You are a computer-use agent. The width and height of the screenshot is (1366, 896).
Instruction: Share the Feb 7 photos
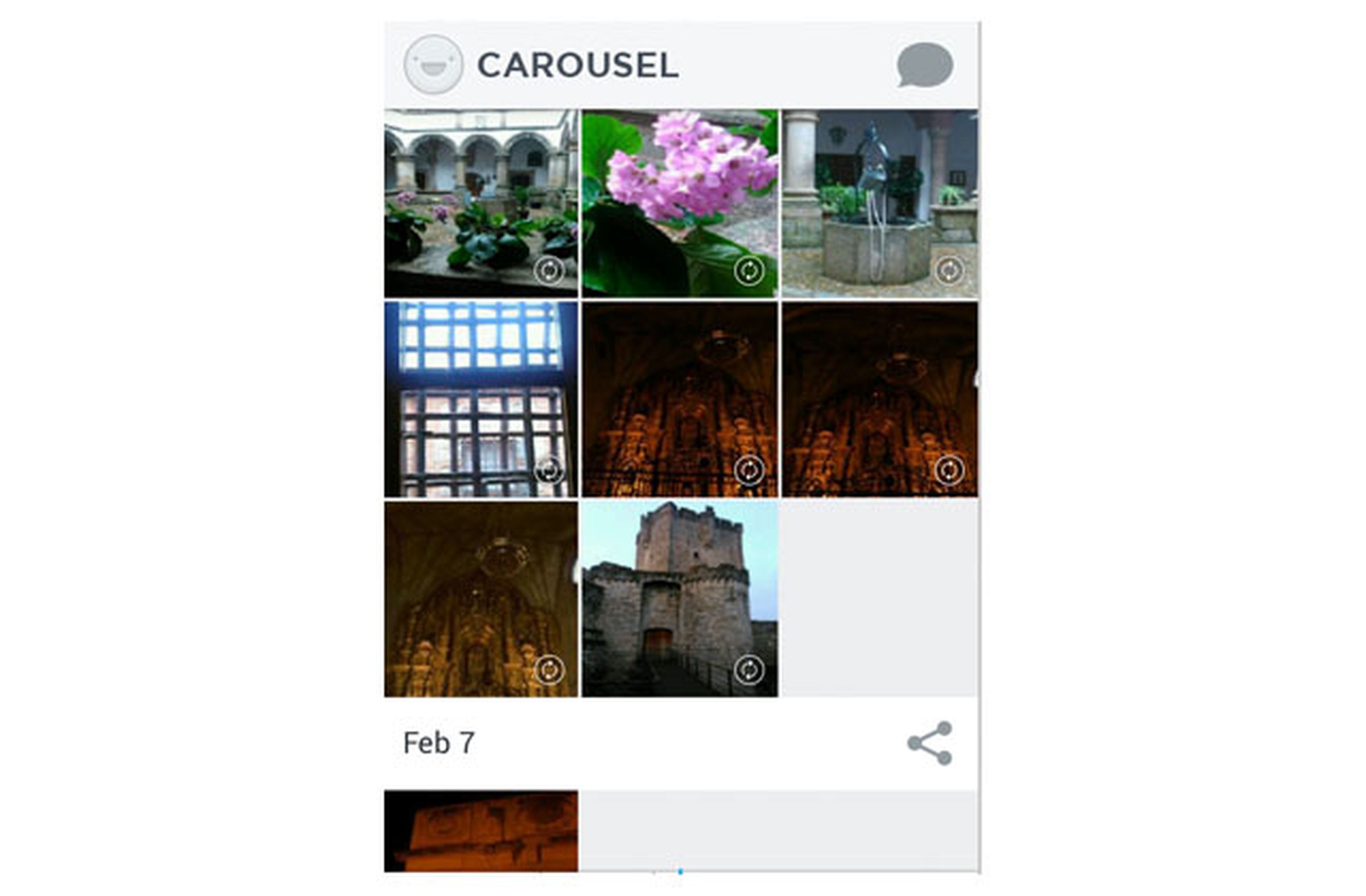point(930,743)
